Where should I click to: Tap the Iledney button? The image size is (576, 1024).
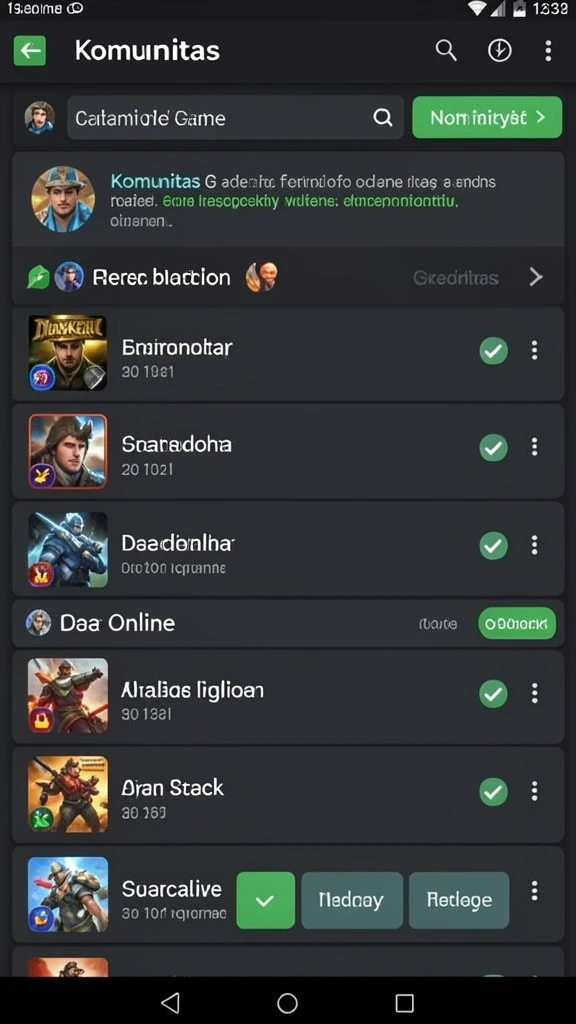(352, 900)
